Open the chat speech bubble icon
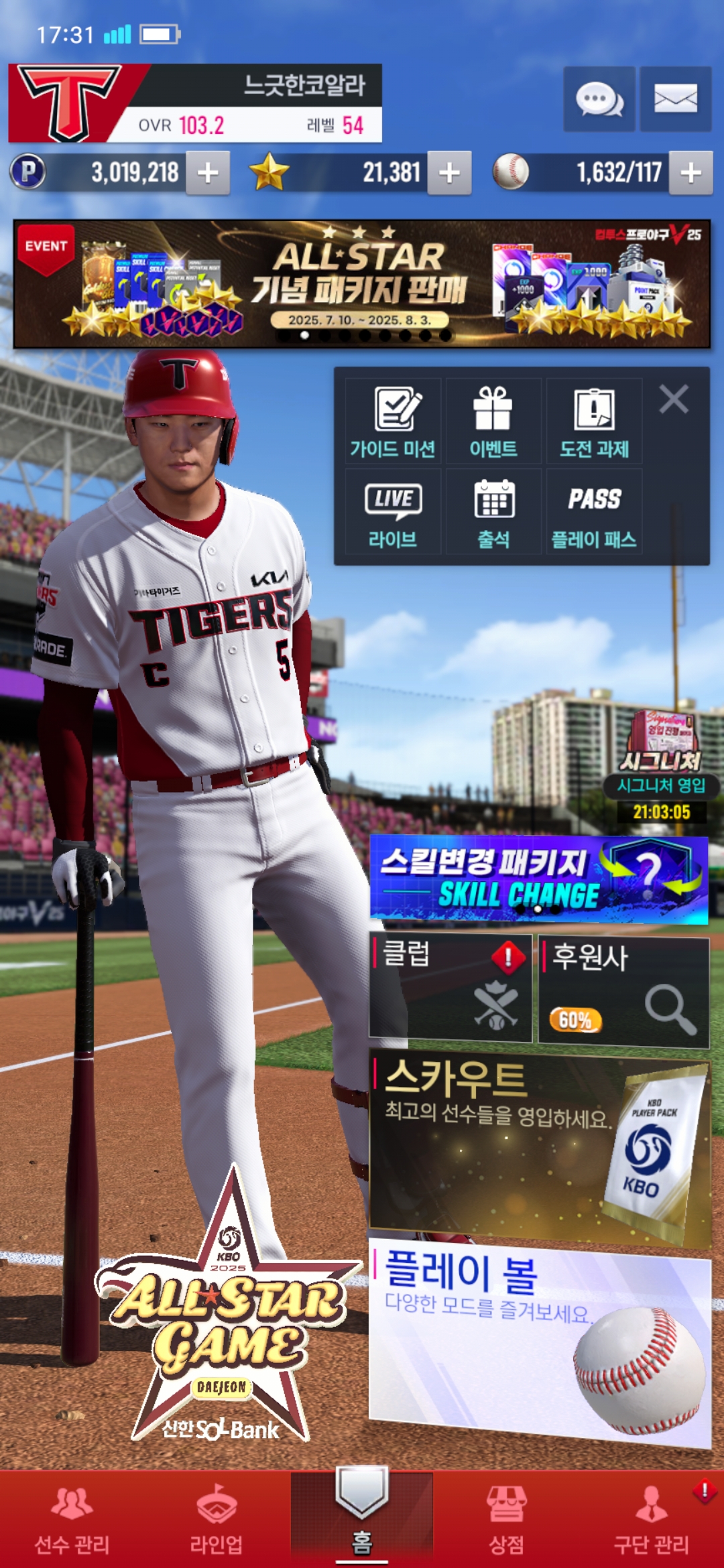724x1568 pixels. 599,99
